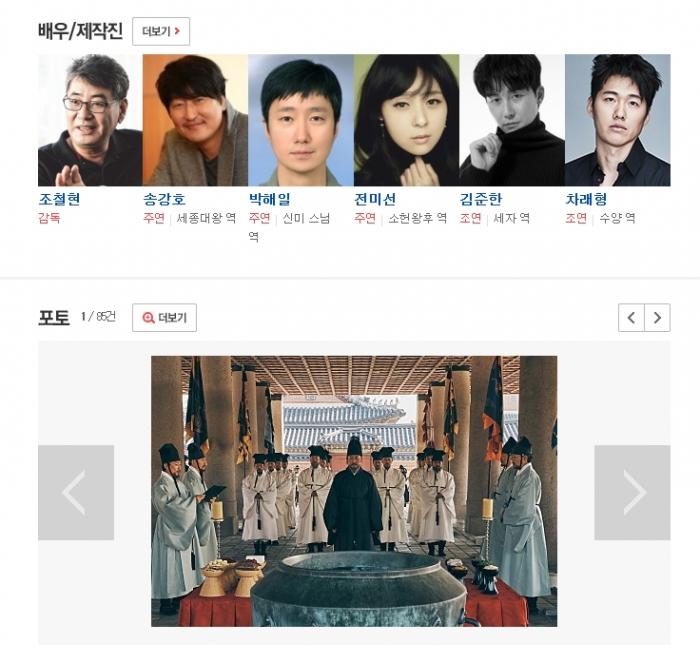The height and width of the screenshot is (663, 700).
Task: View 박해일's profile page
Action: click(270, 199)
